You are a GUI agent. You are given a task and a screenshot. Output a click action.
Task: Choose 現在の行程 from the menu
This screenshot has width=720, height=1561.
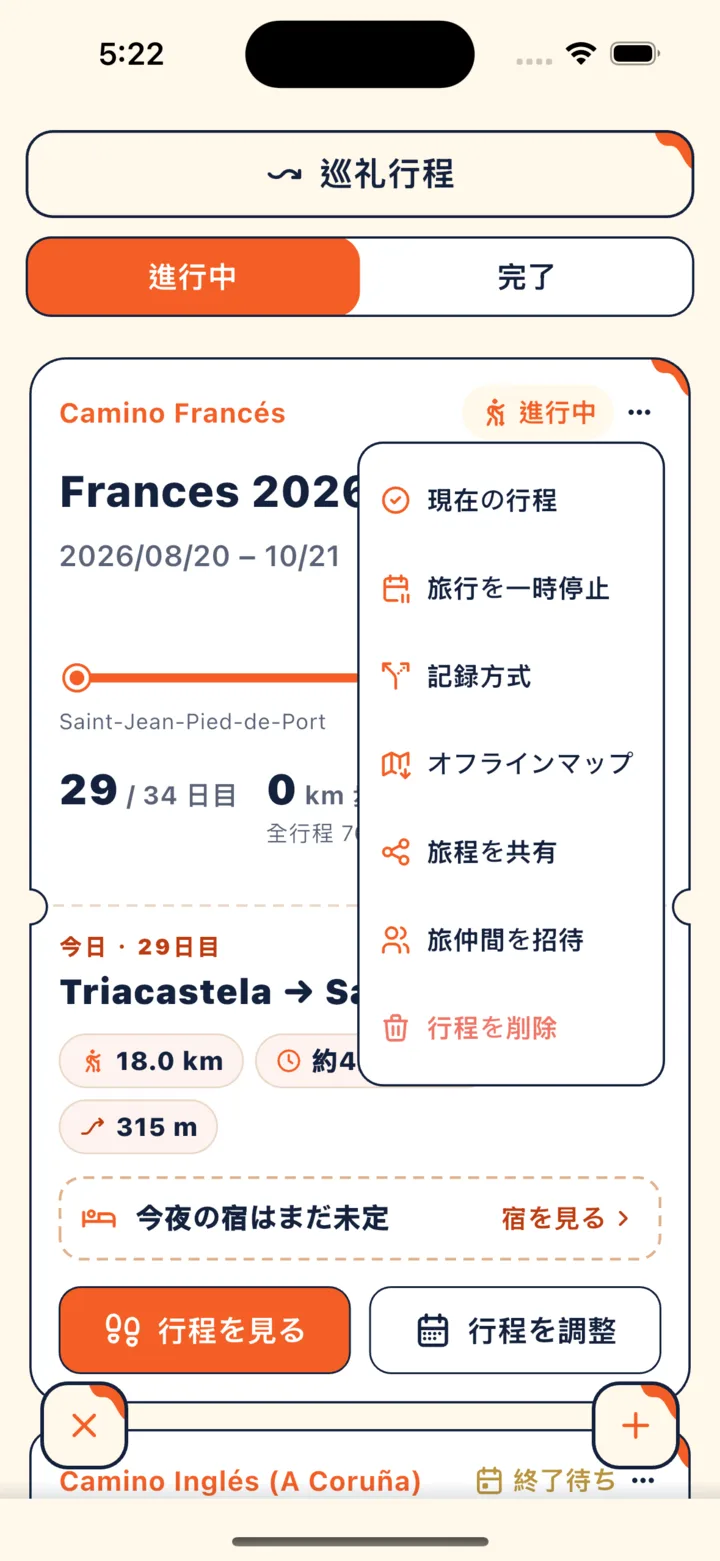(x=511, y=500)
